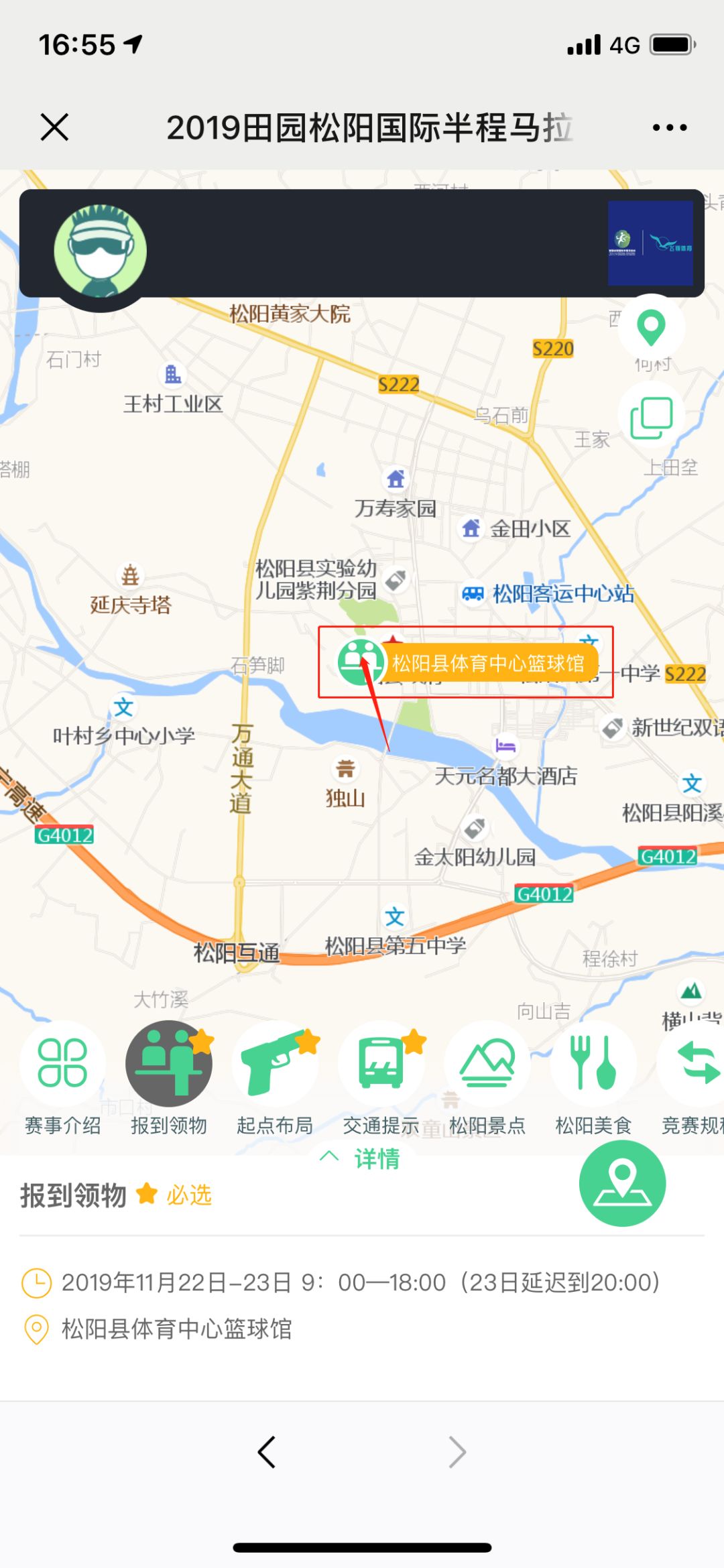Open the three-dot overflow menu

(x=670, y=127)
